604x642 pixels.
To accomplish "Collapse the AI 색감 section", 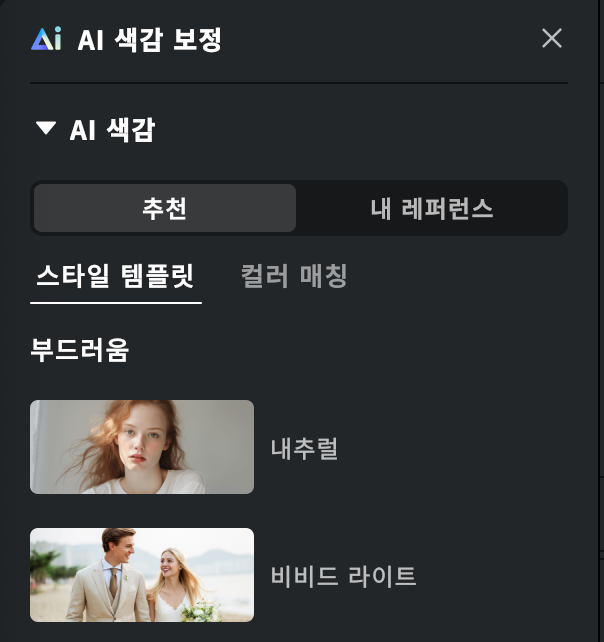I will [45, 129].
